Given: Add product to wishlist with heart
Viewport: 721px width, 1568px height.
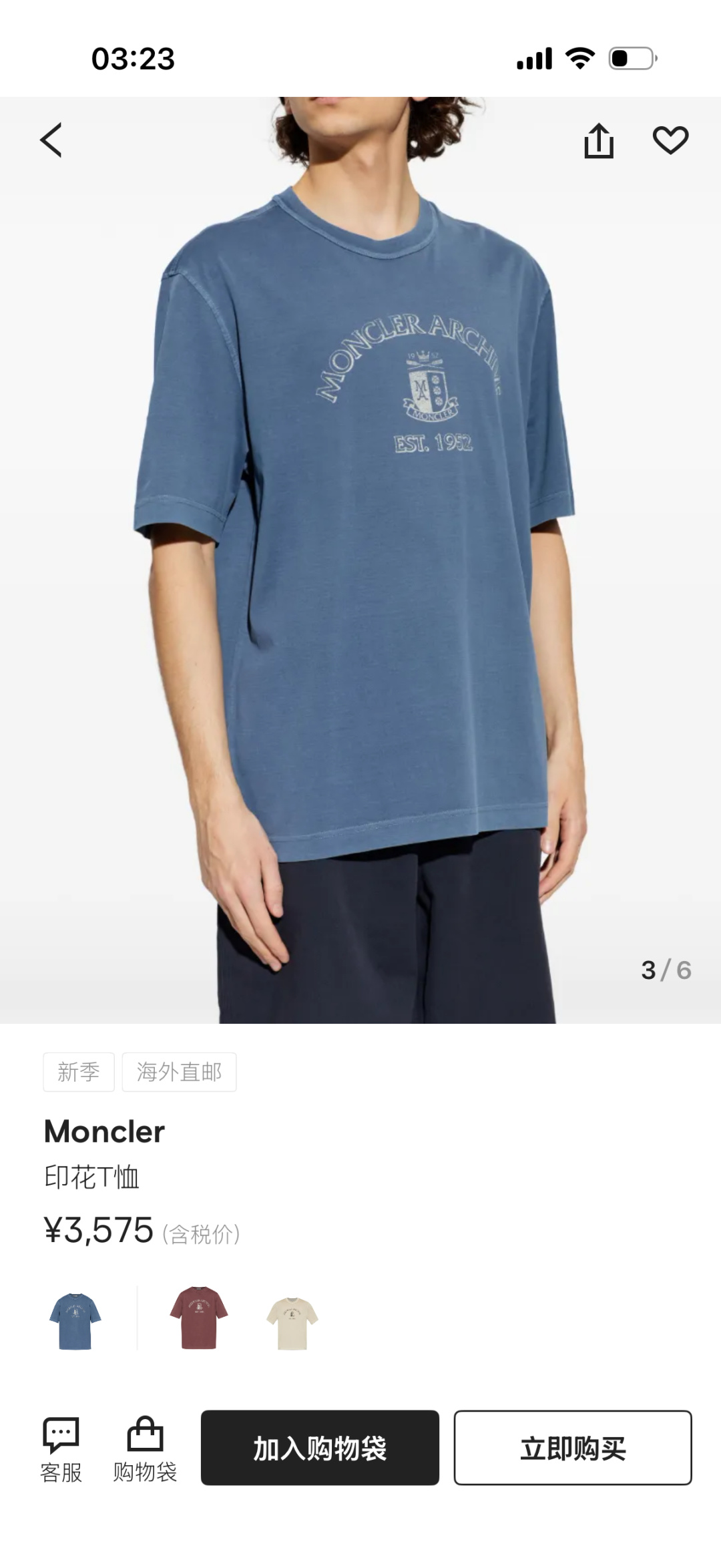Looking at the screenshot, I should pos(670,140).
